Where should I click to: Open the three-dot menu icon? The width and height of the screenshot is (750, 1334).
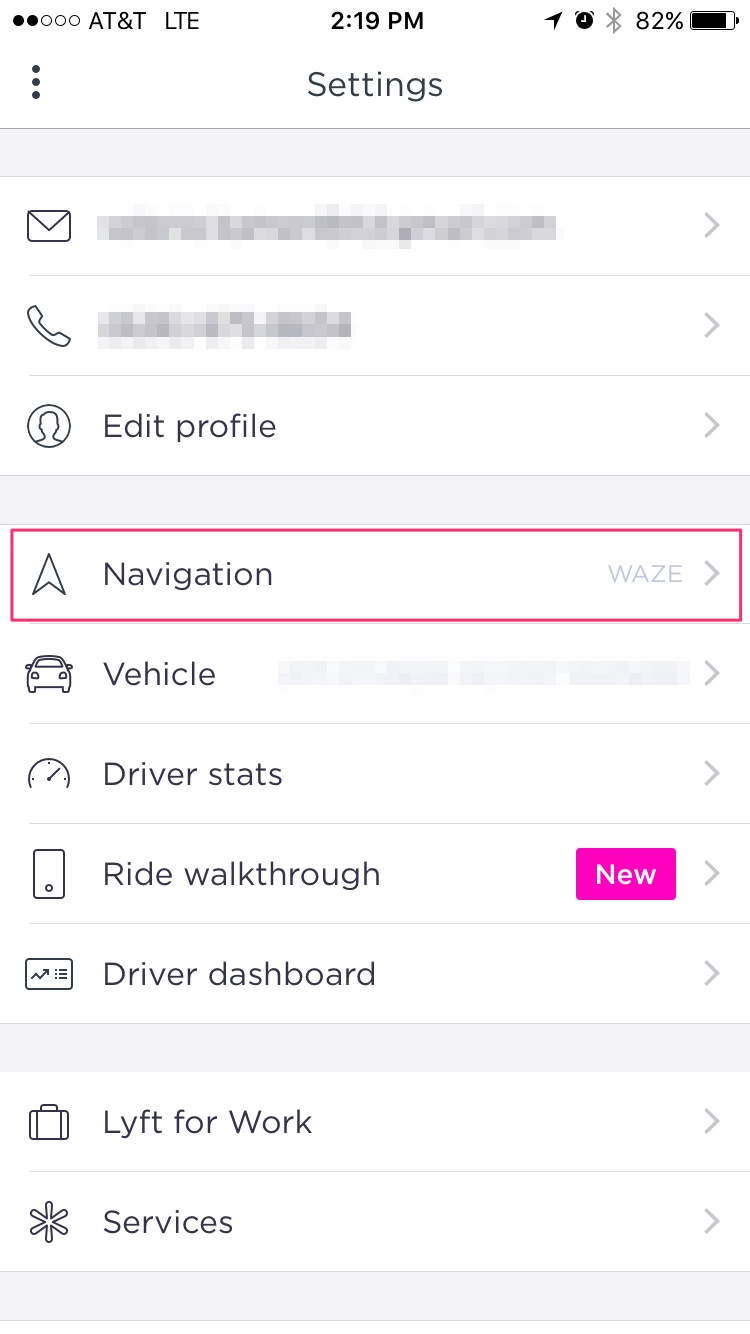[36, 83]
